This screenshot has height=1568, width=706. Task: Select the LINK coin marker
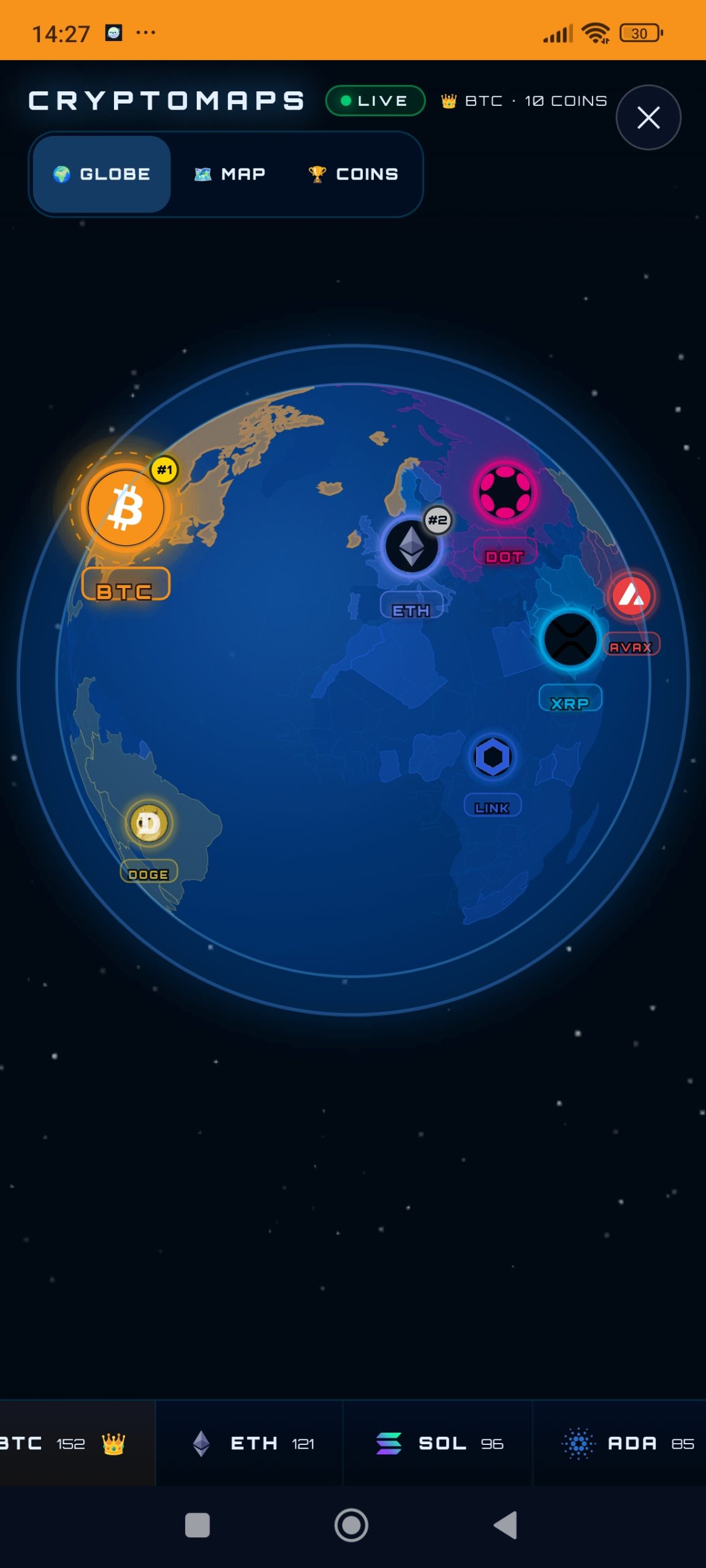pos(493,757)
